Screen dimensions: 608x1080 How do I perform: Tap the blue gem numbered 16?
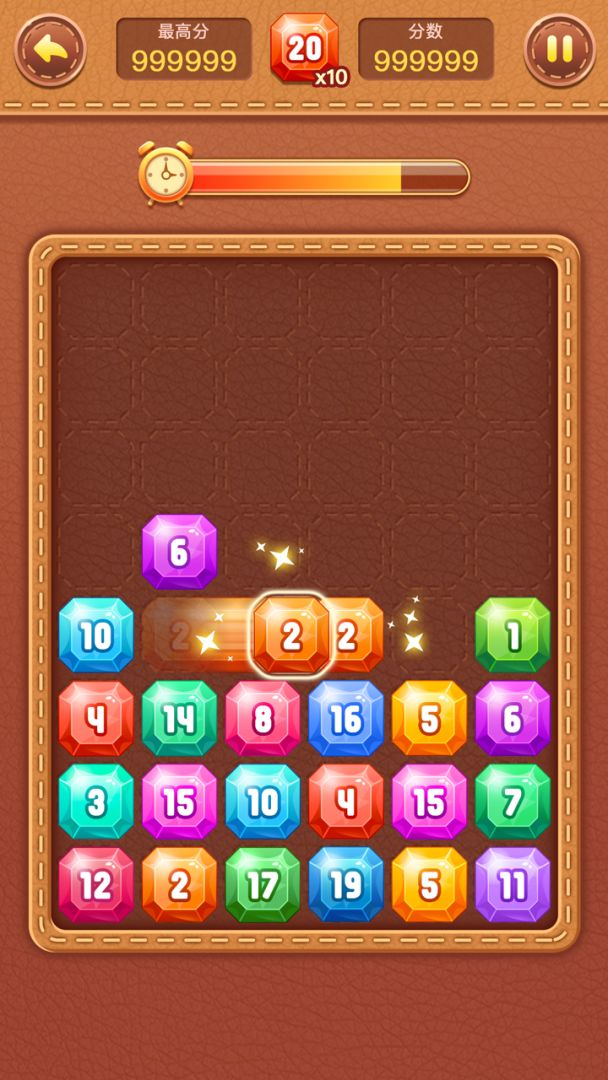click(x=346, y=718)
